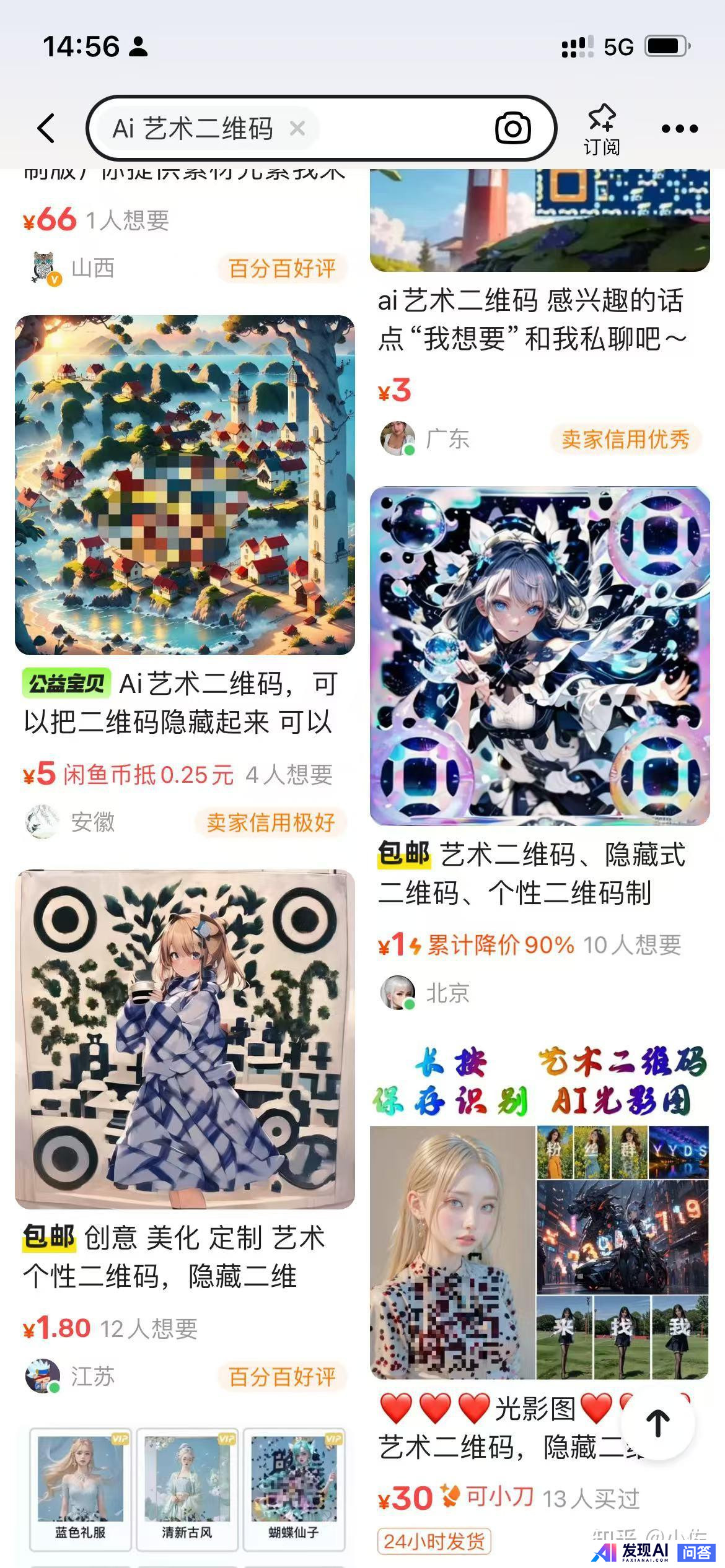
Task: Subscribe to this search via 订阅
Action: click(x=601, y=128)
